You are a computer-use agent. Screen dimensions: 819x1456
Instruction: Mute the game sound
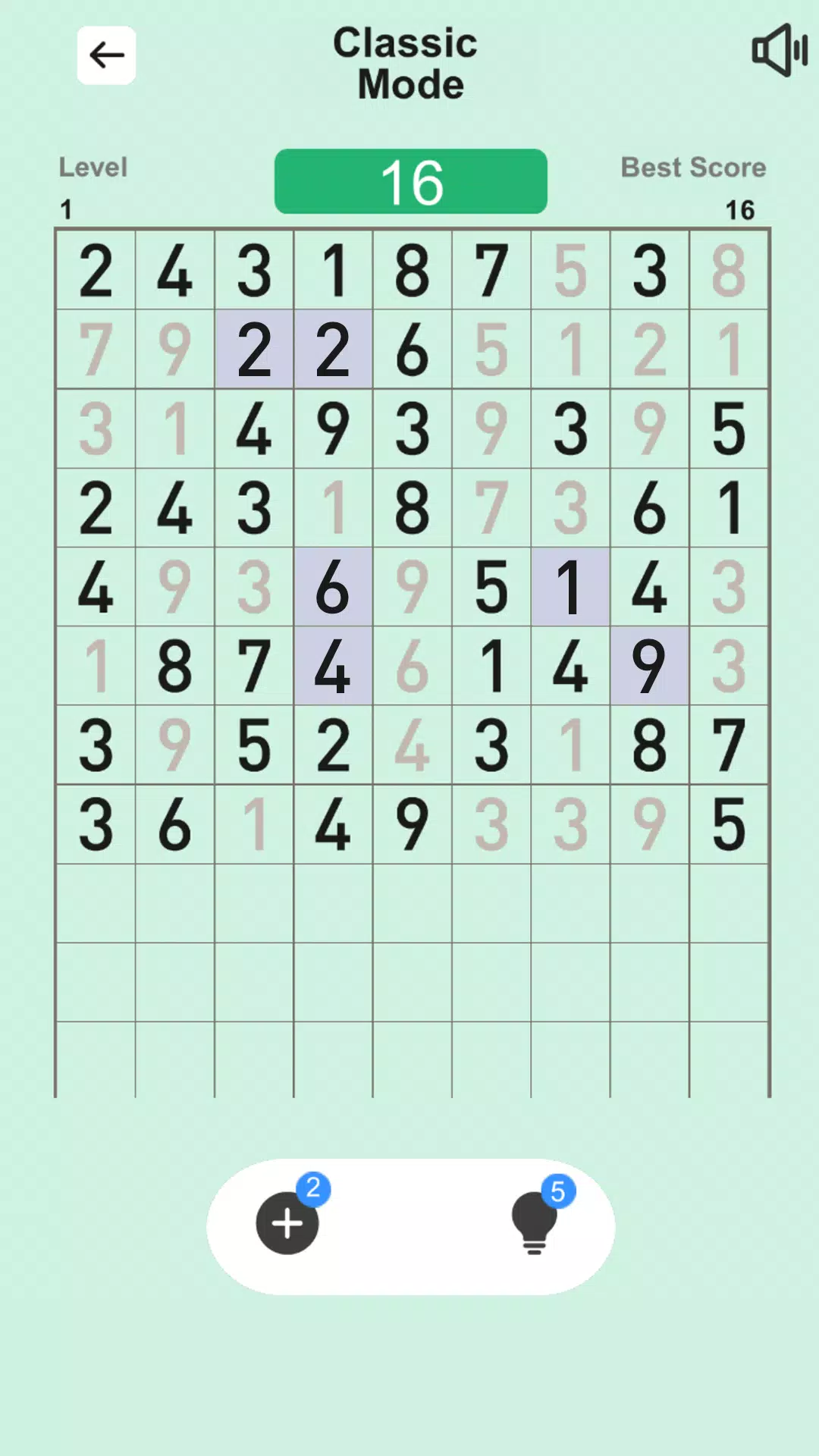pyautogui.click(x=780, y=50)
